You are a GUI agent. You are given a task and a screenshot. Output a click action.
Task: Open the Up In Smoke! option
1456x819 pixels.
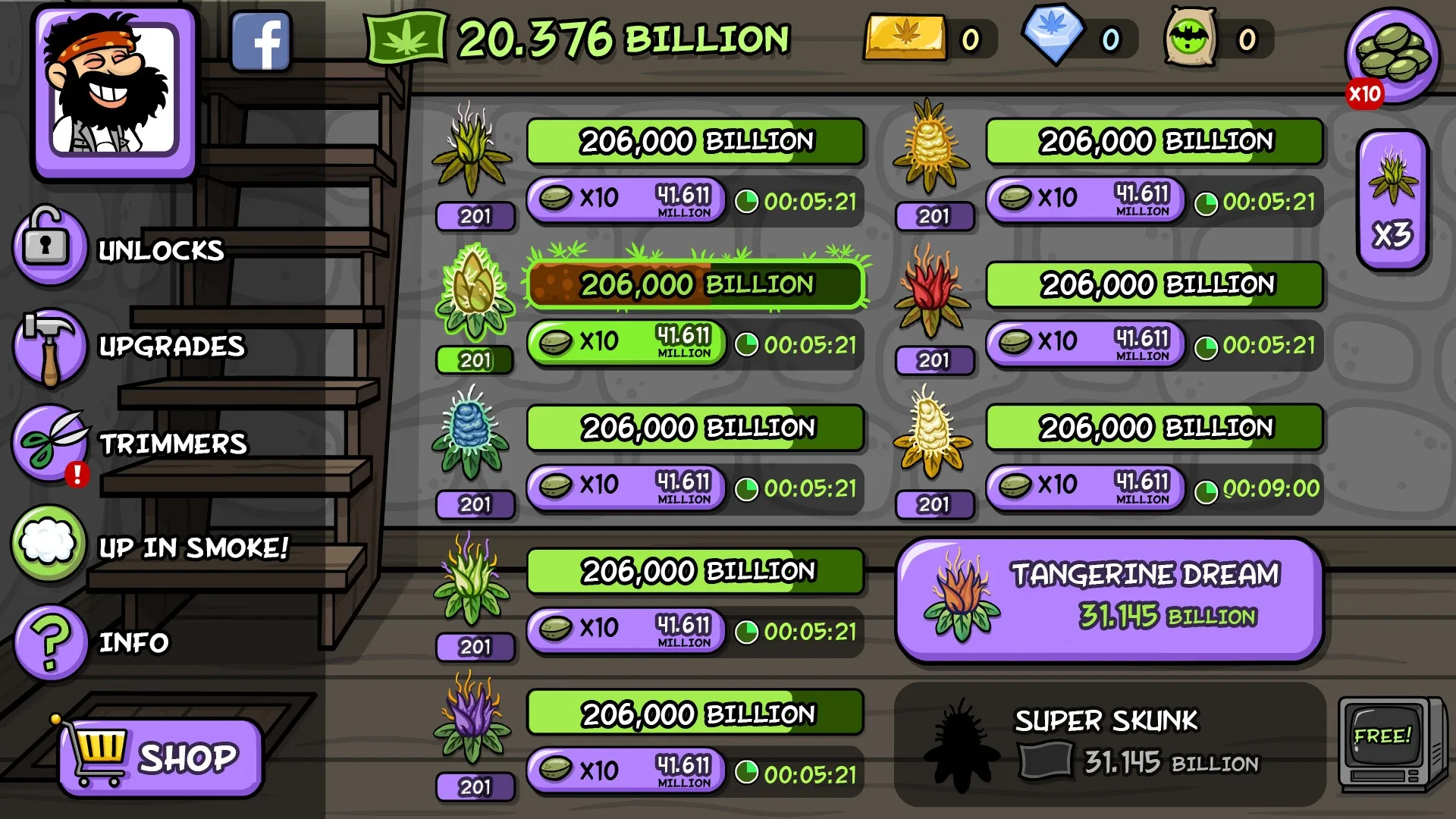(x=50, y=544)
